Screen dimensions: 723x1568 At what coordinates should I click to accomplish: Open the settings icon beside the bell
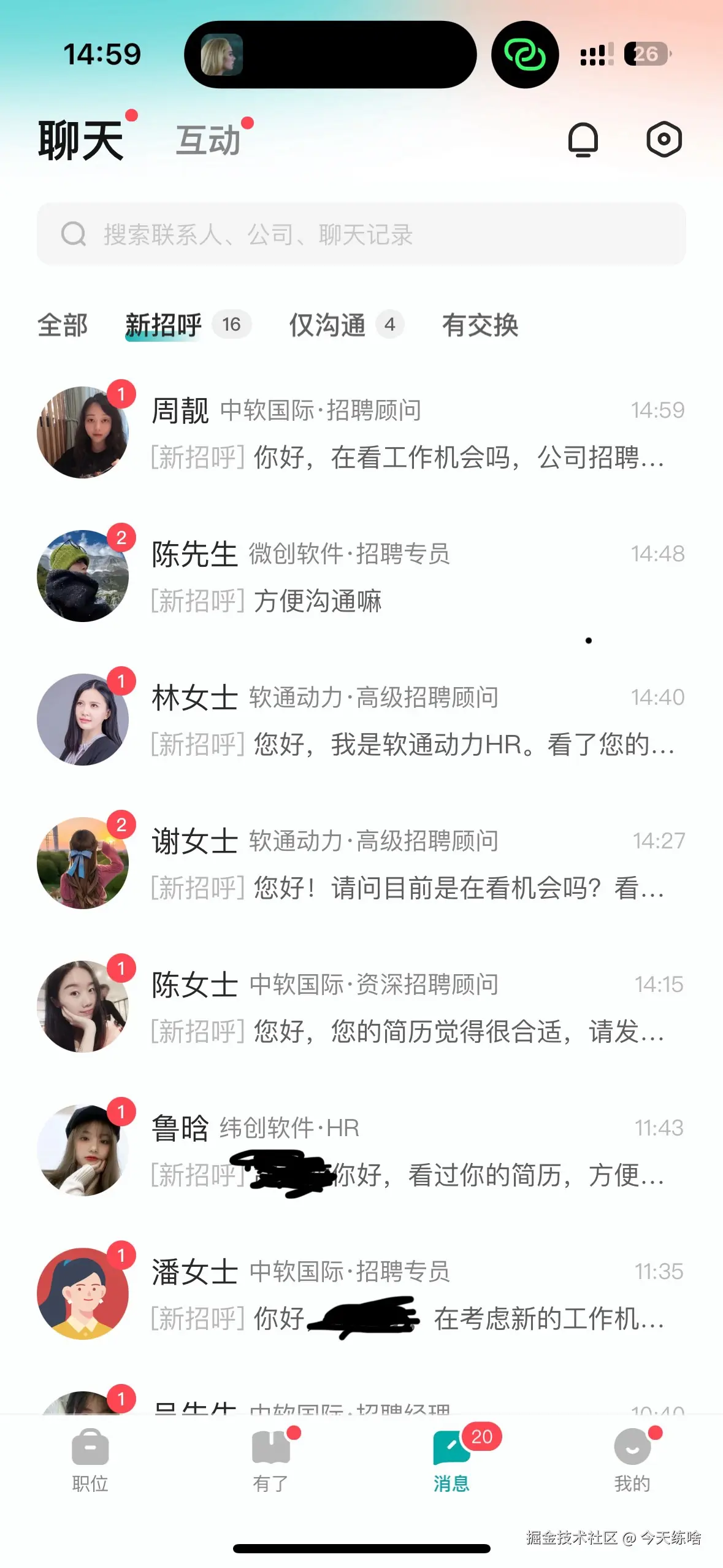point(665,139)
